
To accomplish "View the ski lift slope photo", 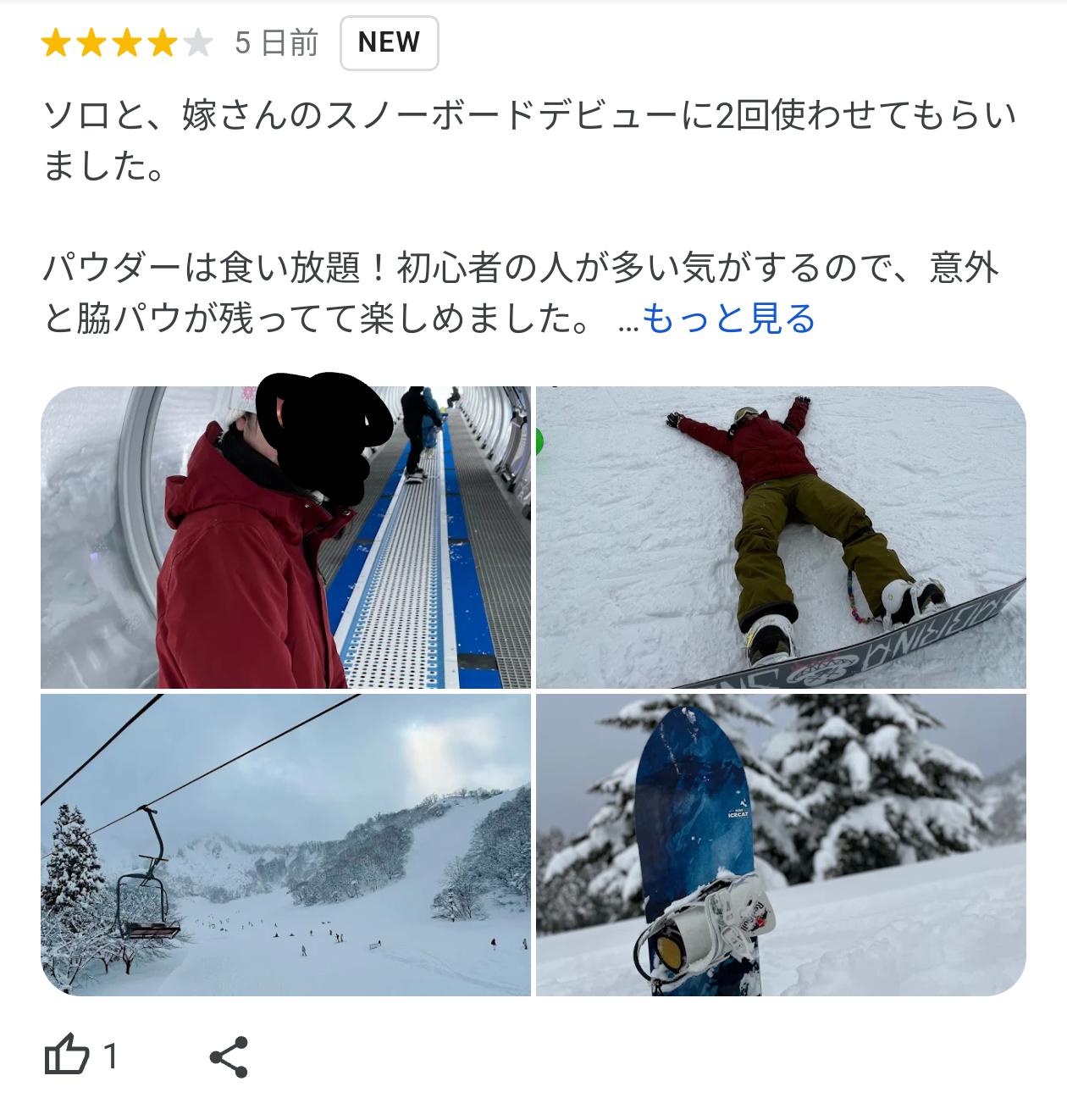I will [x=285, y=845].
